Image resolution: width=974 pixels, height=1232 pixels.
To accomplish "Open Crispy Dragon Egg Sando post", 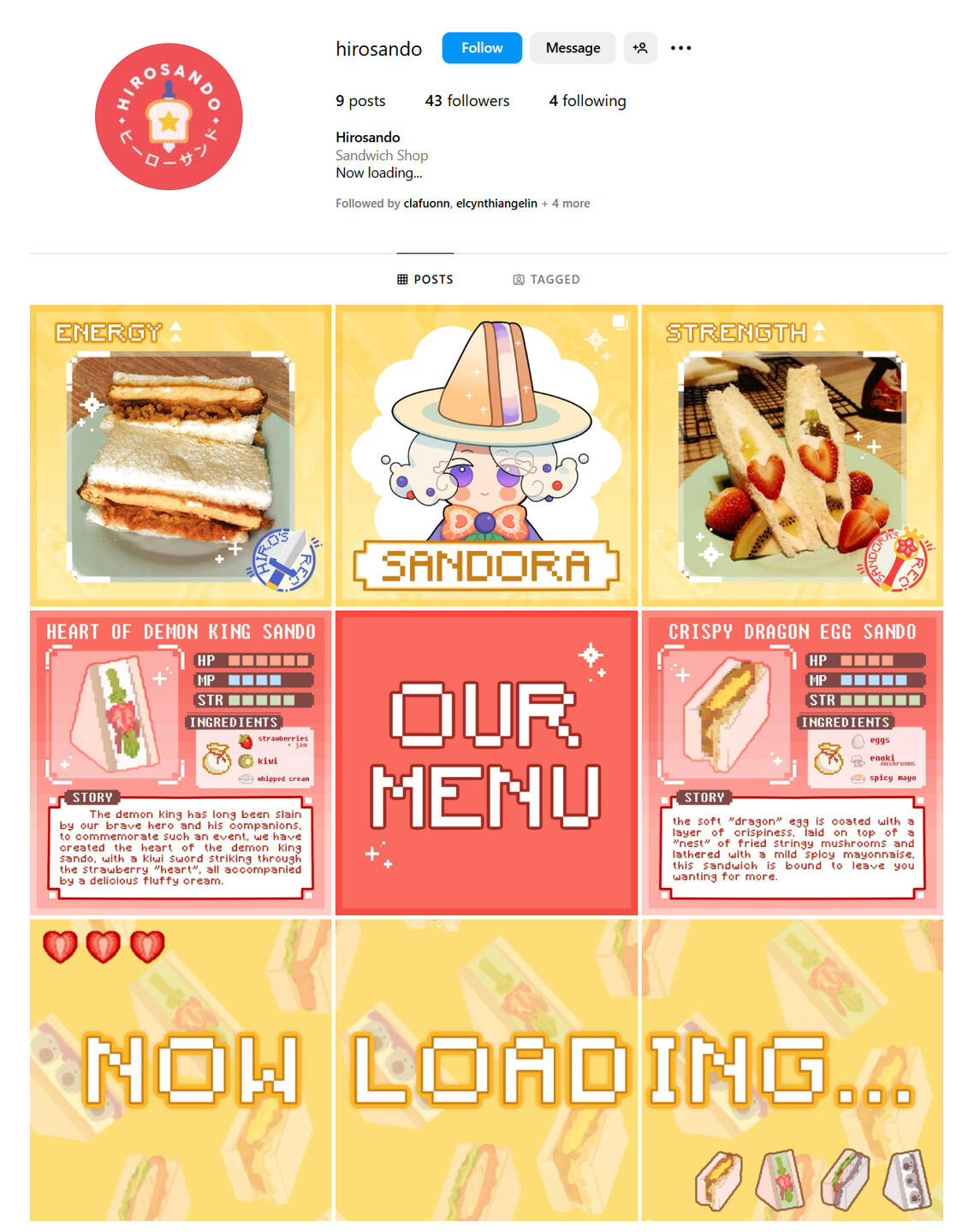I will pos(792,761).
